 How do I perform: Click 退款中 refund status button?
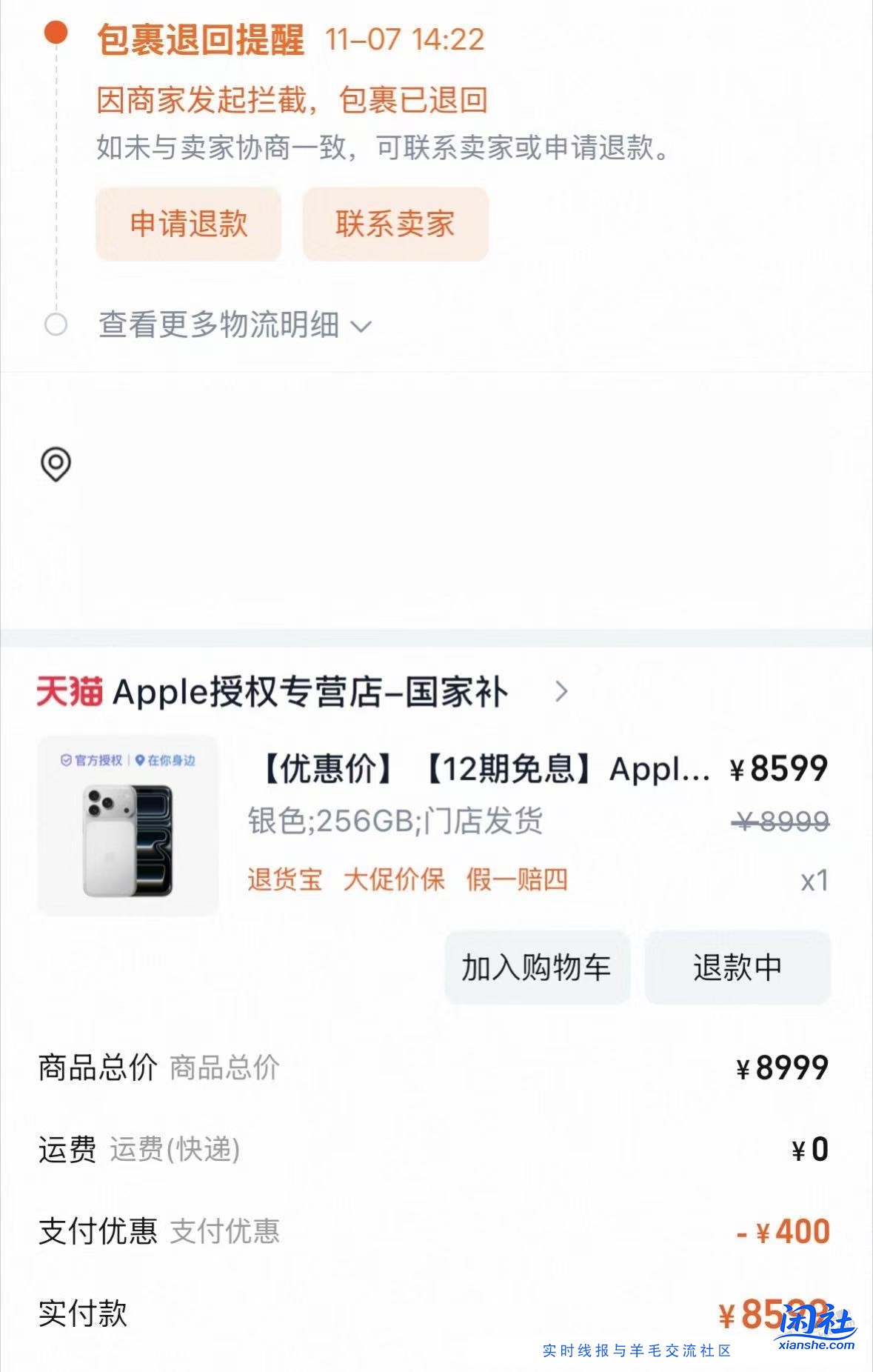735,967
